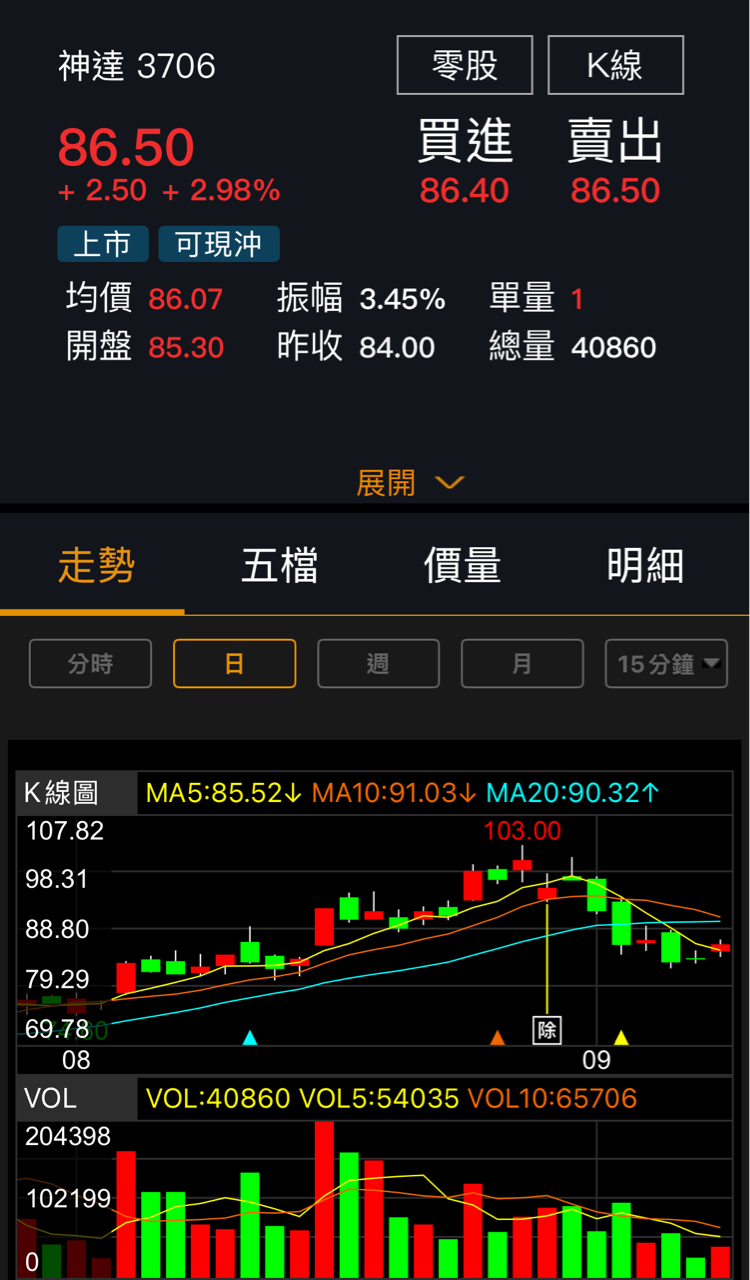Open the 價量 tab
The width and height of the screenshot is (750, 1280).
tap(462, 566)
